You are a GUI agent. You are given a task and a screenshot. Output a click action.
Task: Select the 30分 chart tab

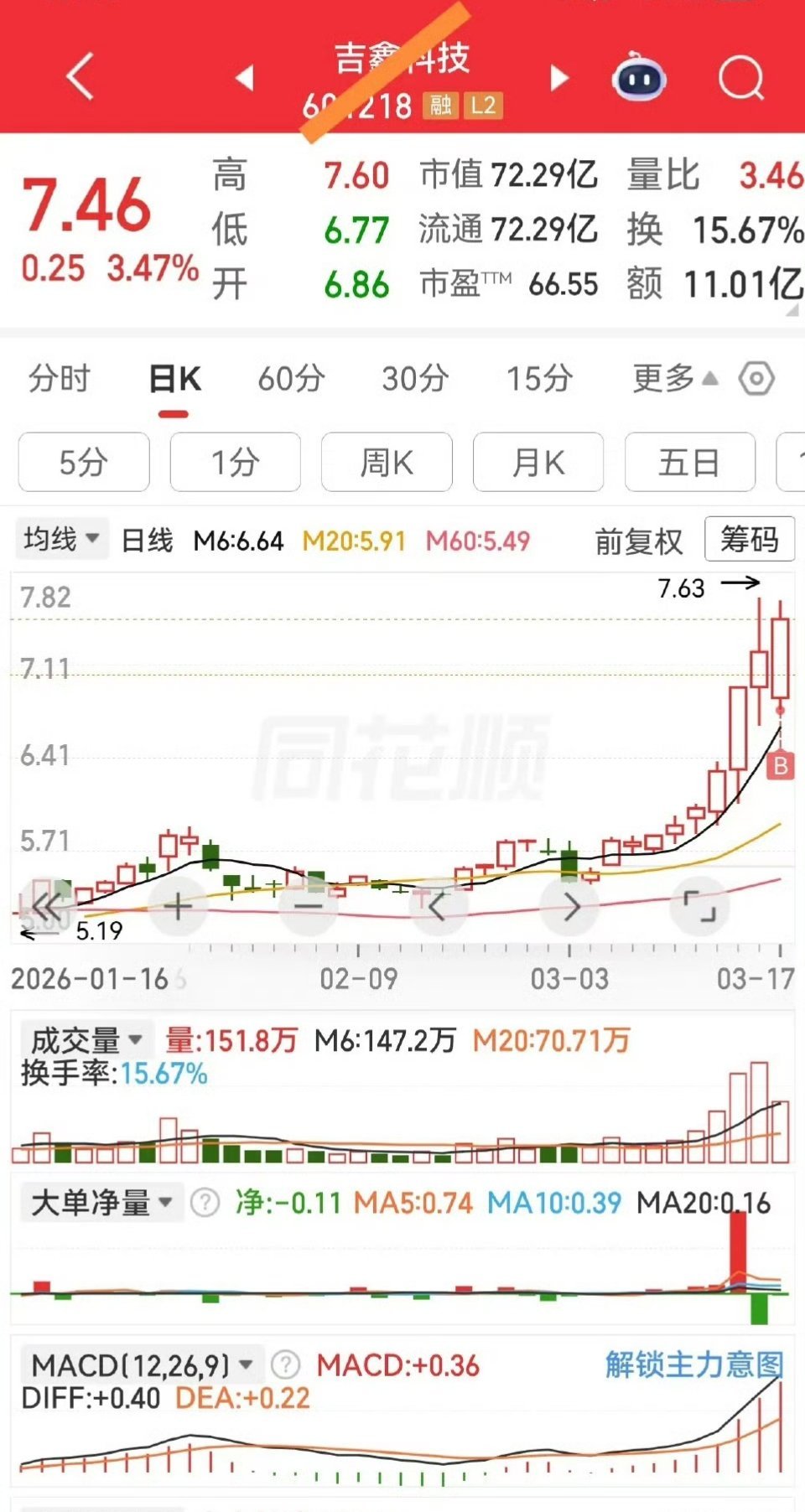tap(415, 379)
